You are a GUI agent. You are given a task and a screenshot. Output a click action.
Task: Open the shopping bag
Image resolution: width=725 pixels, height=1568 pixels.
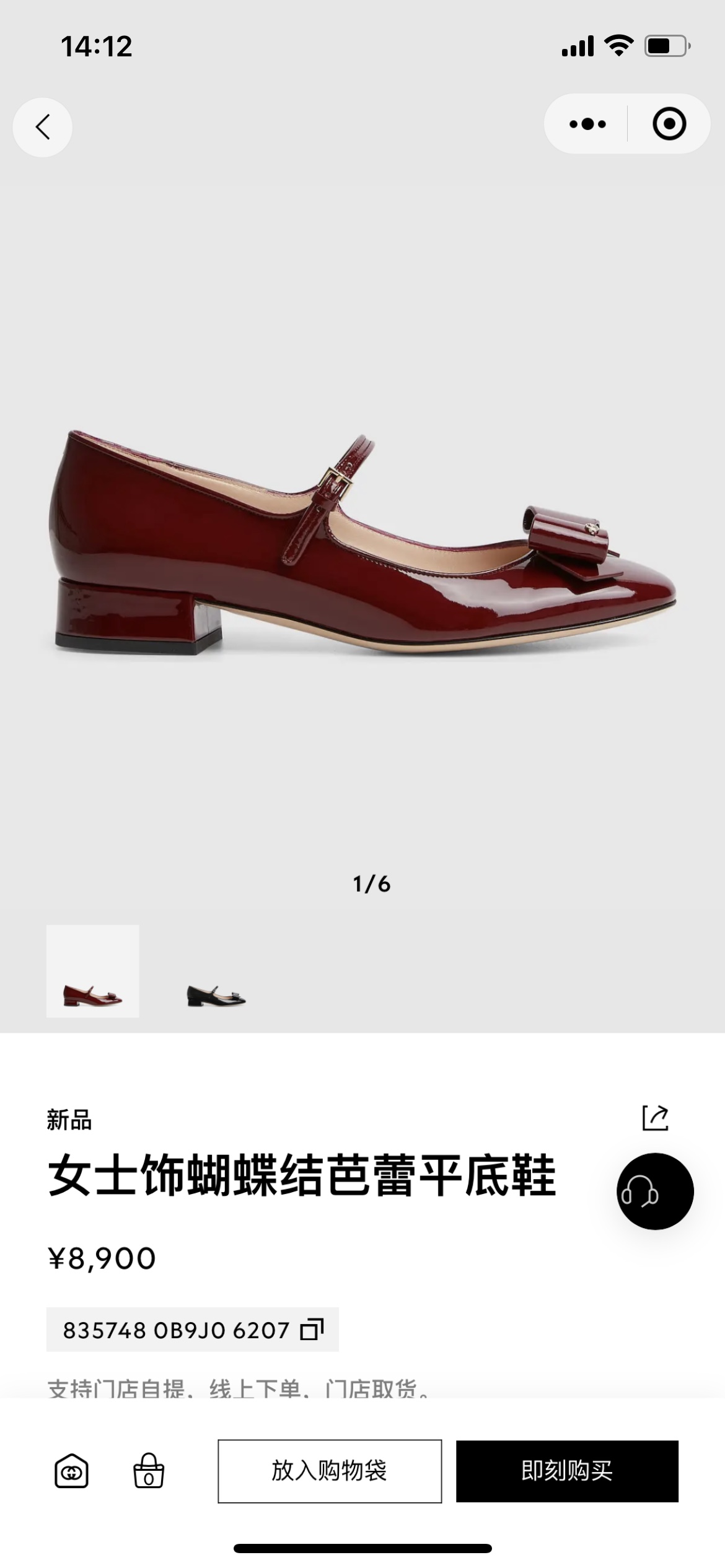[149, 1471]
